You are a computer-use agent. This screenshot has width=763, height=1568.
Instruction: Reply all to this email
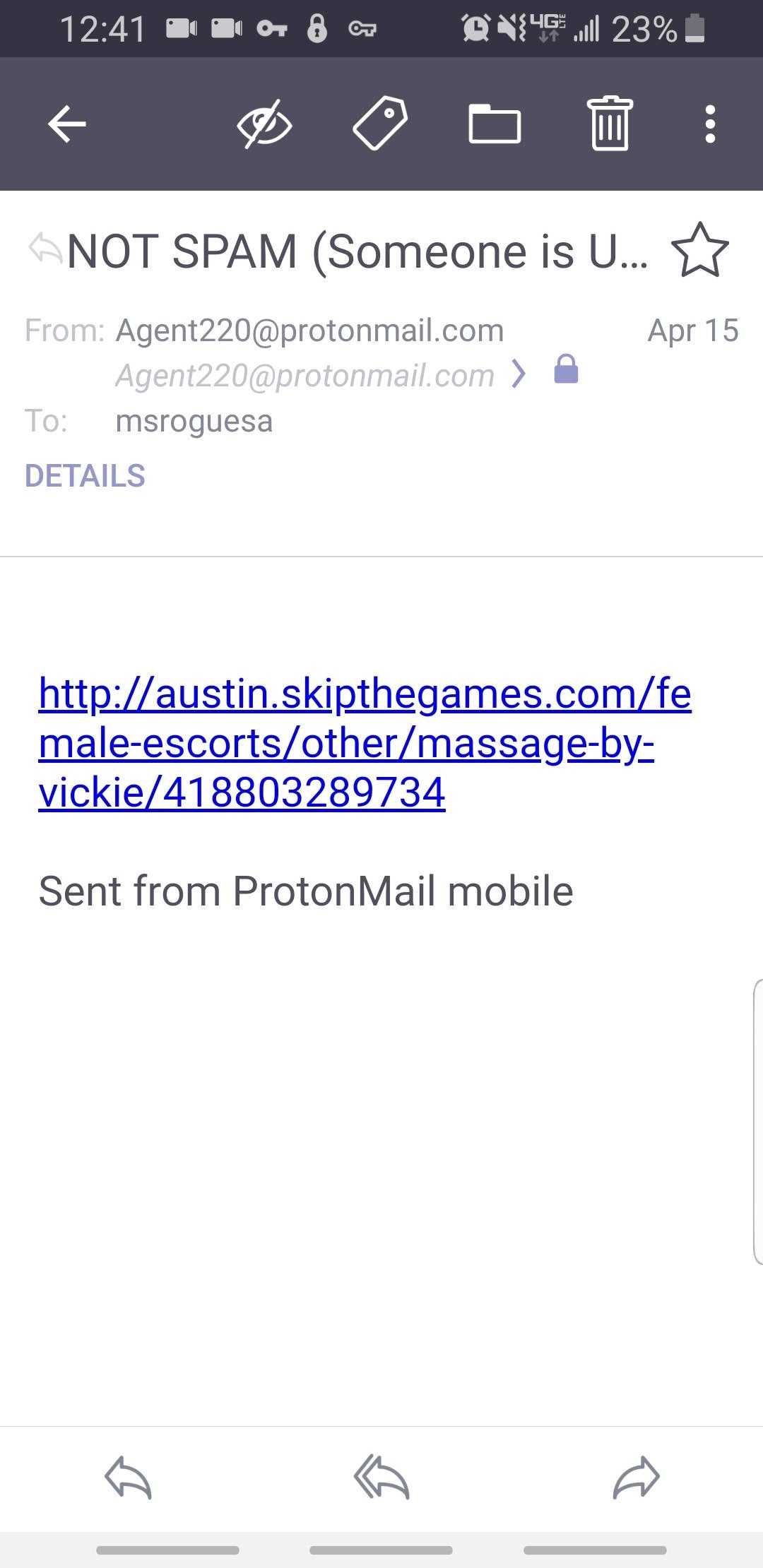coord(381,1478)
